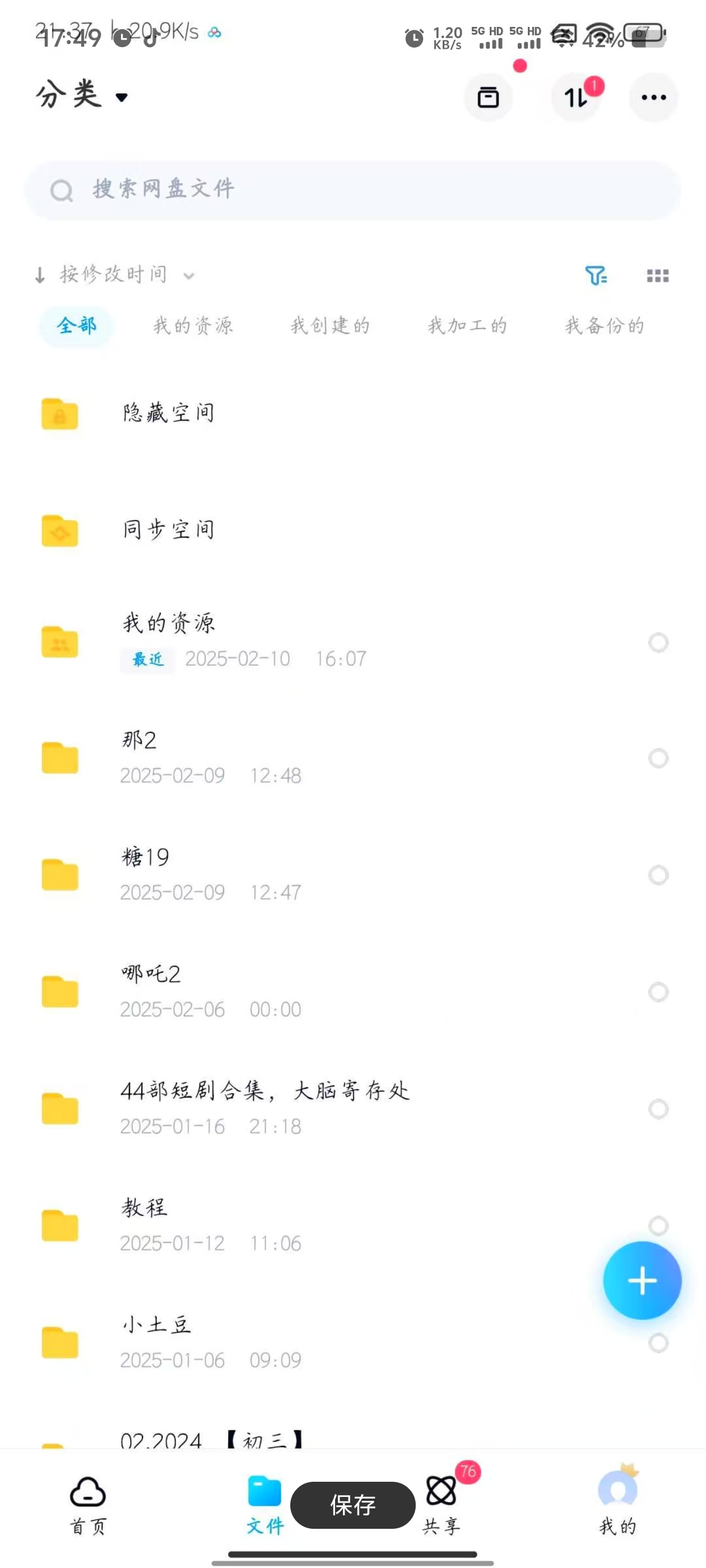This screenshot has width=706, height=1568.
Task: Open the 我的 profile tab
Action: (x=617, y=1505)
